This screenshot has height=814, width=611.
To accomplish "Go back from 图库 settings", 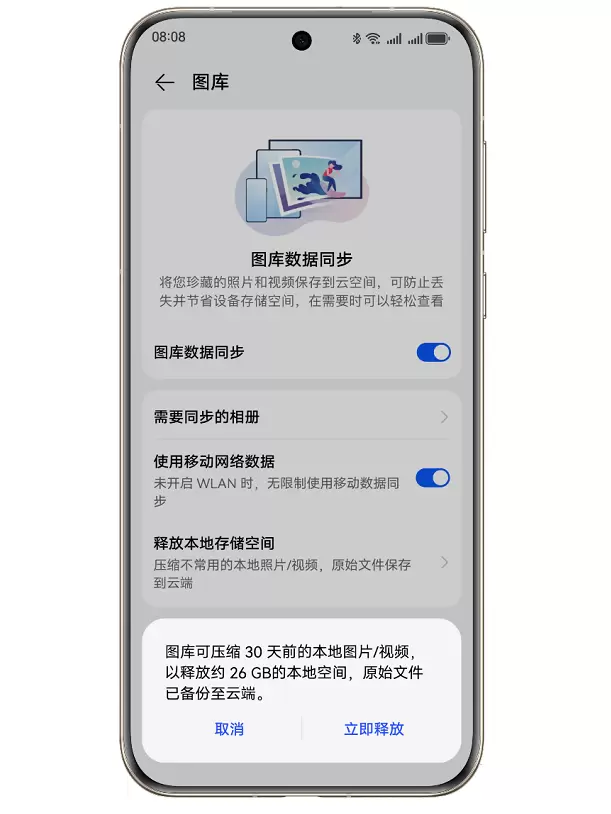I will click(165, 83).
